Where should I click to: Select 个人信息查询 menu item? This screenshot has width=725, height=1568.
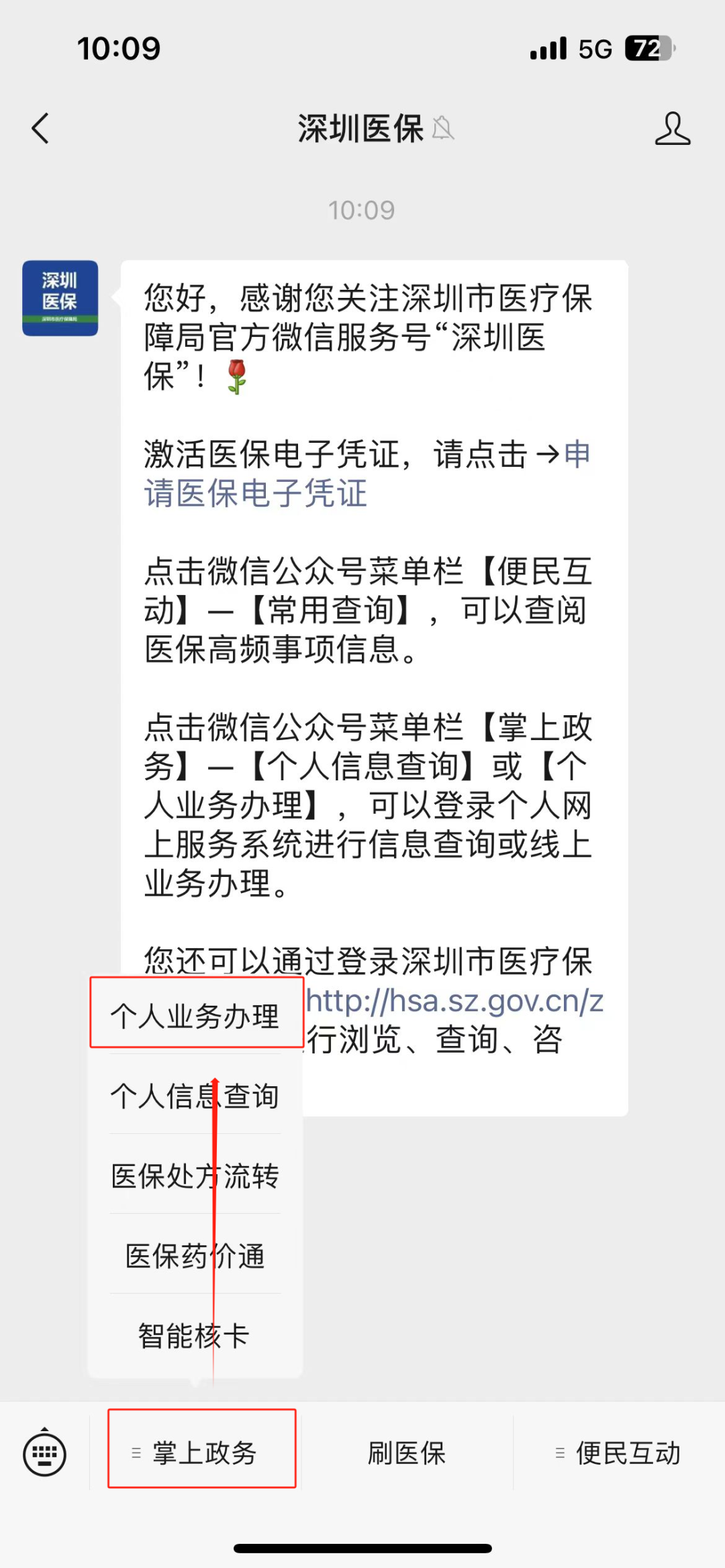[x=195, y=1096]
